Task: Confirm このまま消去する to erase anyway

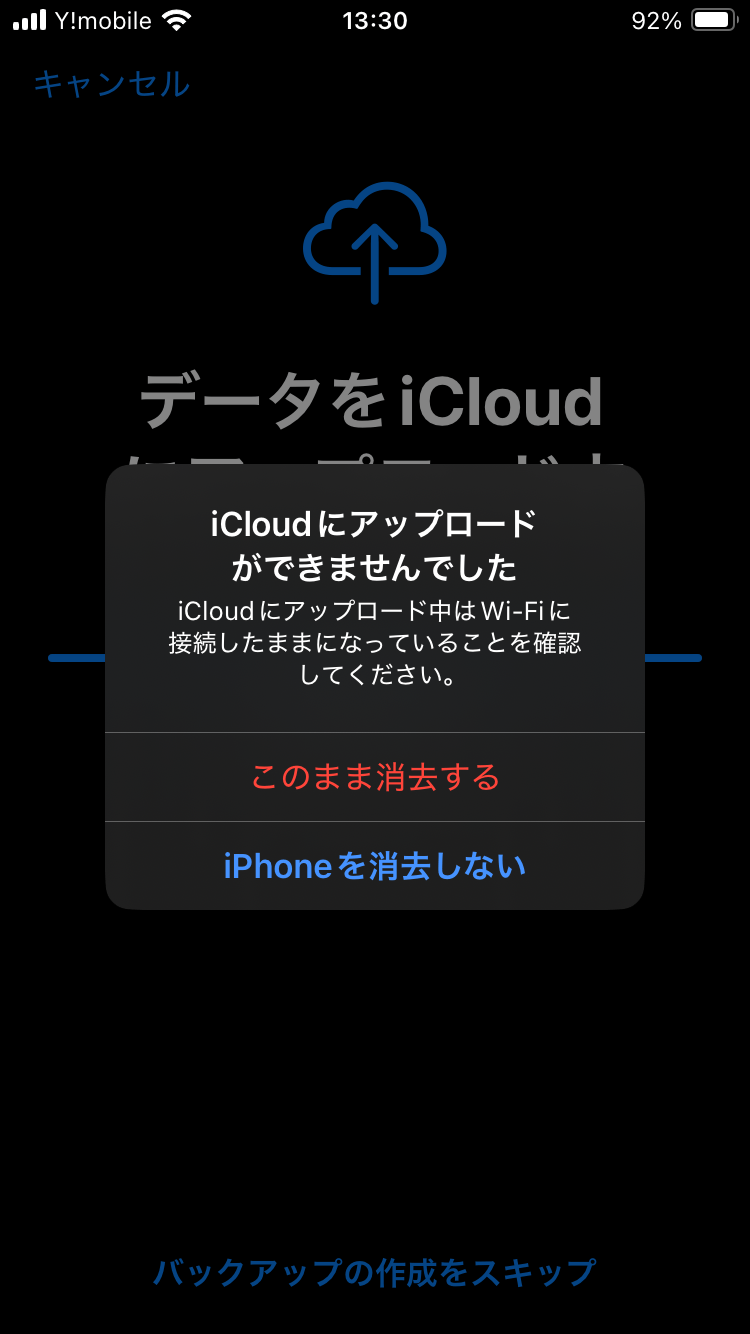Action: pyautogui.click(x=375, y=777)
